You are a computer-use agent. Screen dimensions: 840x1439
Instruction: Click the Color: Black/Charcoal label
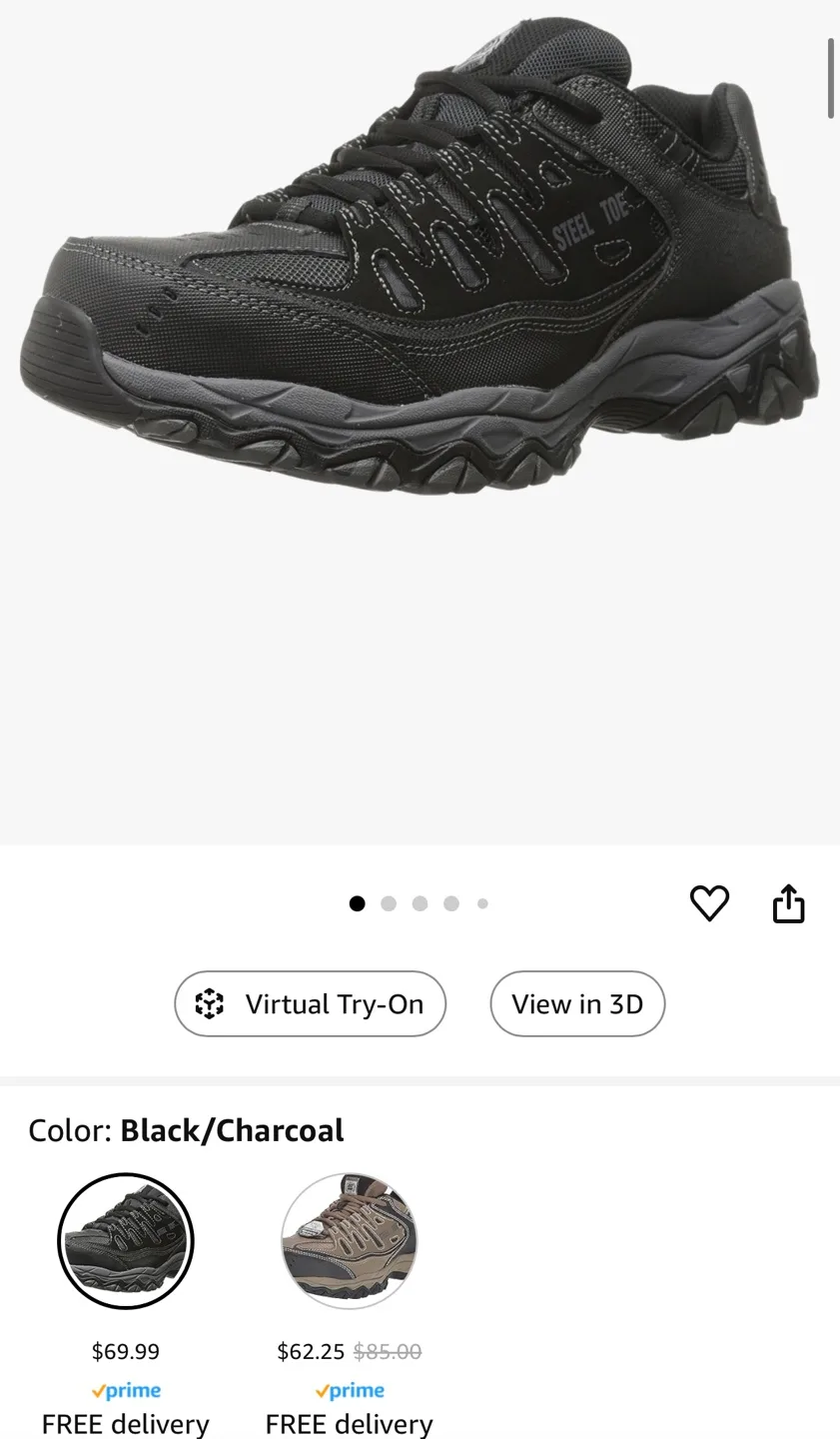[x=185, y=1130]
